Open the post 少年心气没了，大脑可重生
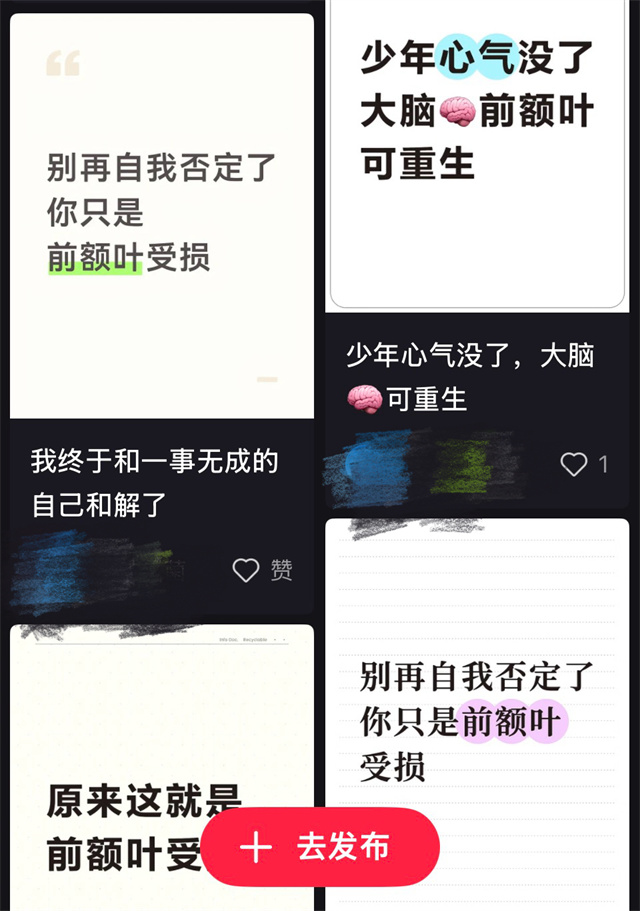Viewport: 640px width, 911px height. (x=477, y=160)
